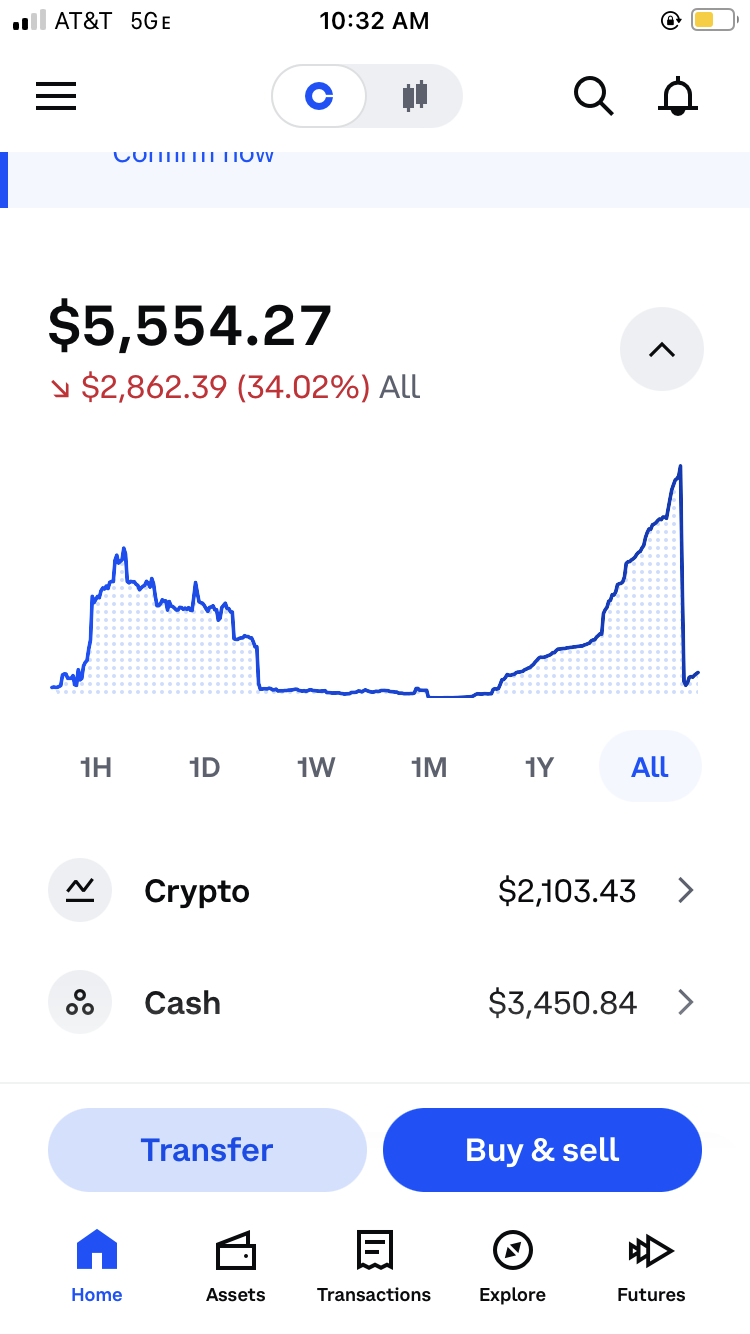The image size is (750, 1334).
Task: Open the Crypto balance row
Action: coord(374,890)
